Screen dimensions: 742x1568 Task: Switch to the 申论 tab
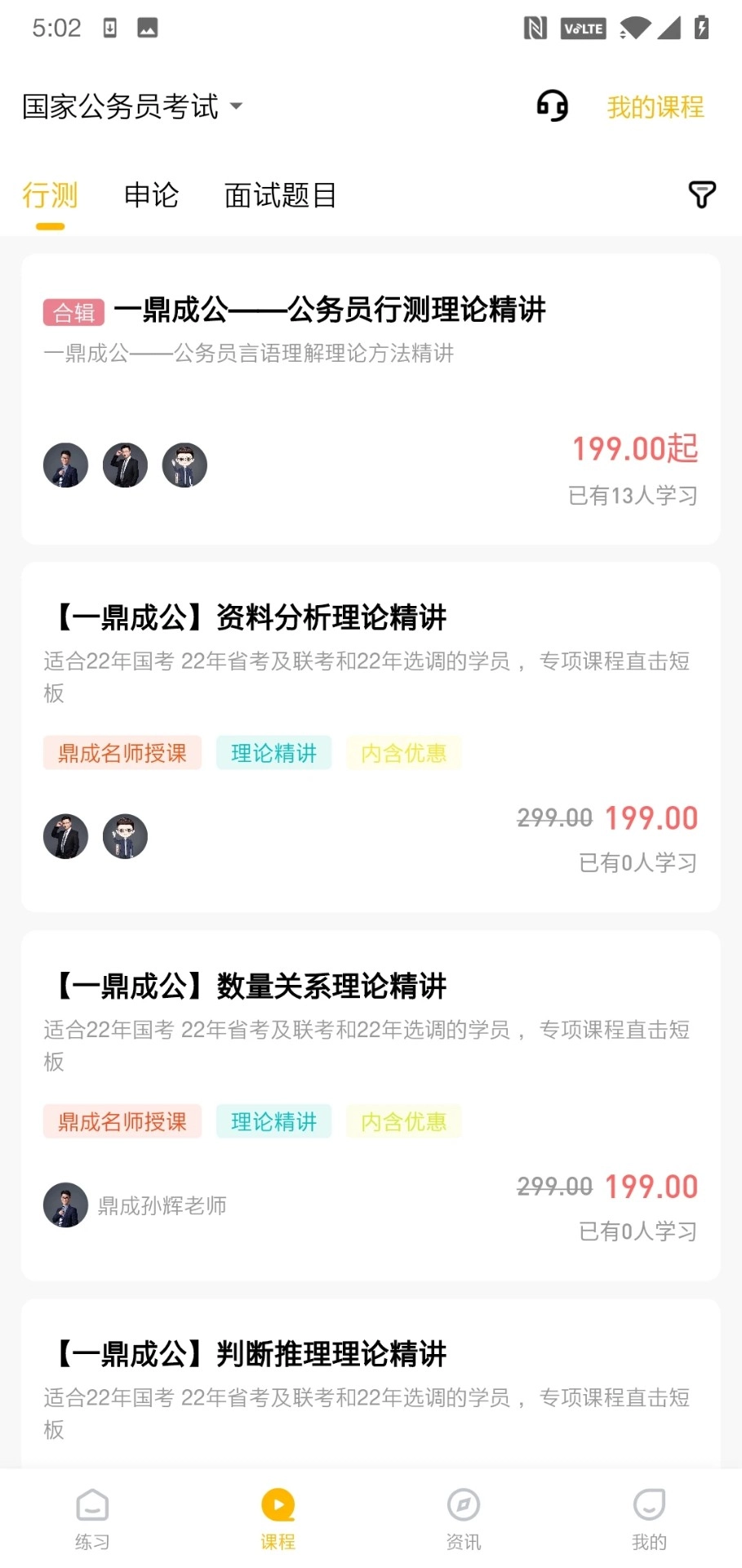click(x=151, y=195)
